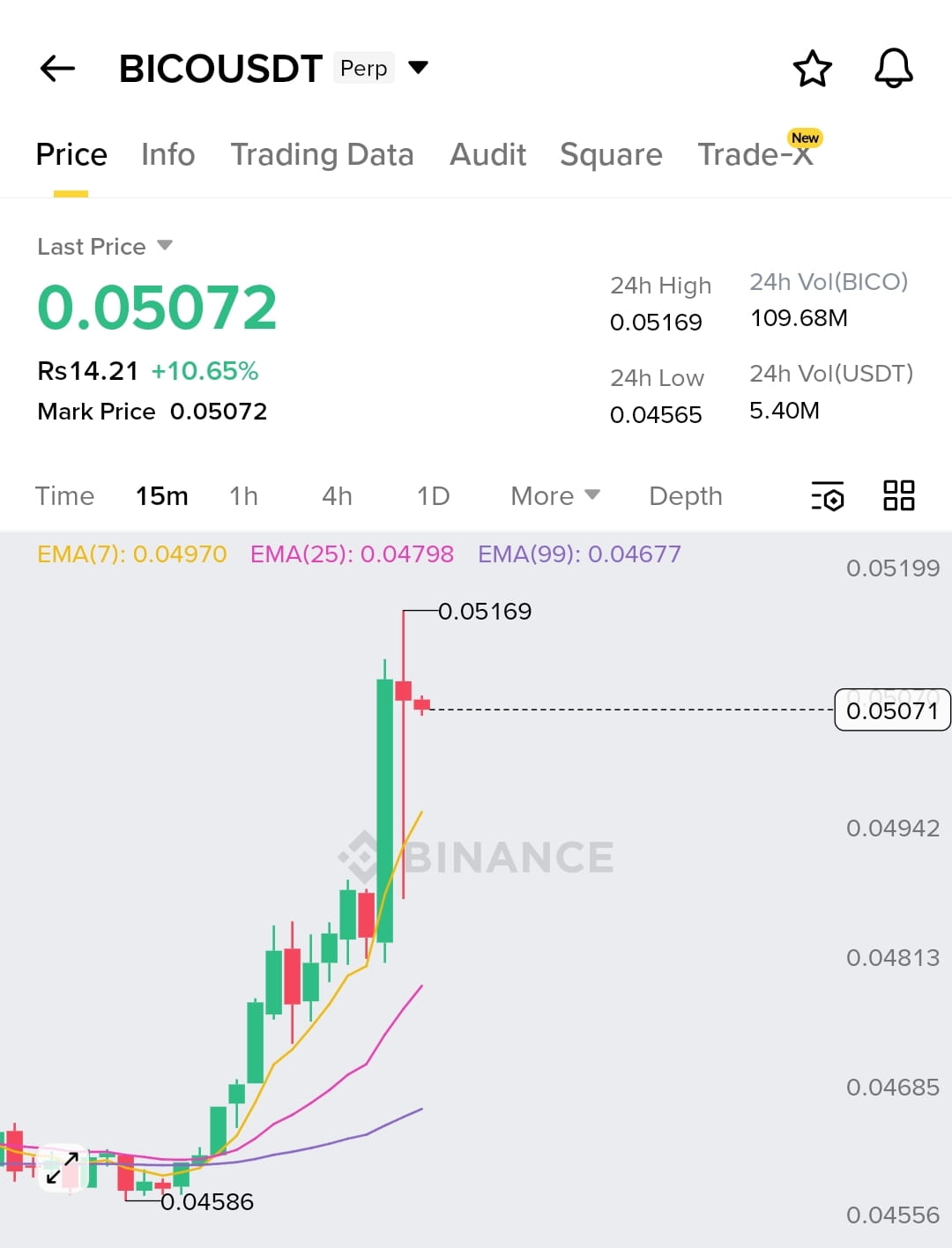Viewport: 952px width, 1248px height.
Task: Select the 1D chart interval
Action: pyautogui.click(x=433, y=496)
